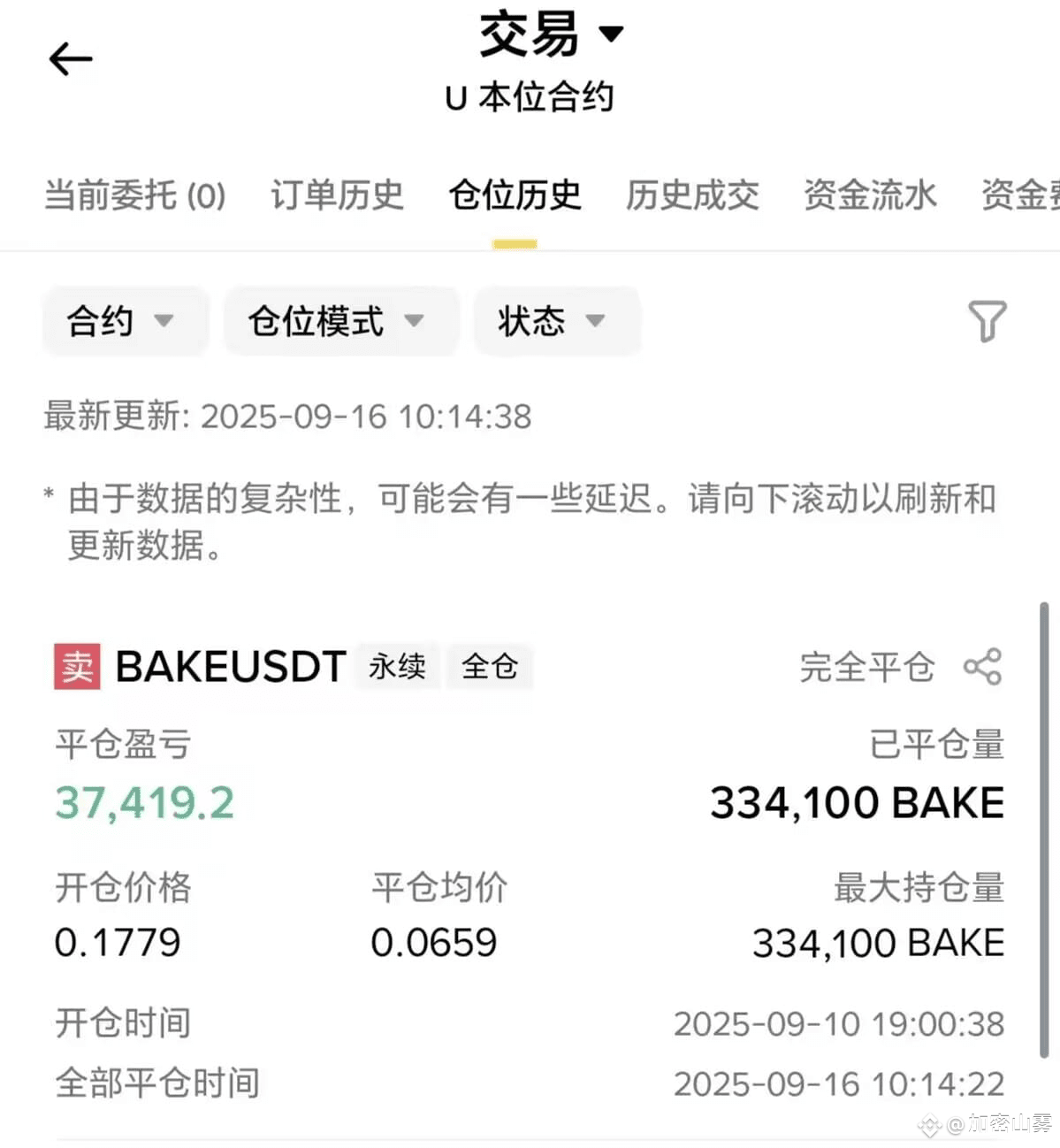Expand the 状态 filter dropdown

tap(557, 320)
